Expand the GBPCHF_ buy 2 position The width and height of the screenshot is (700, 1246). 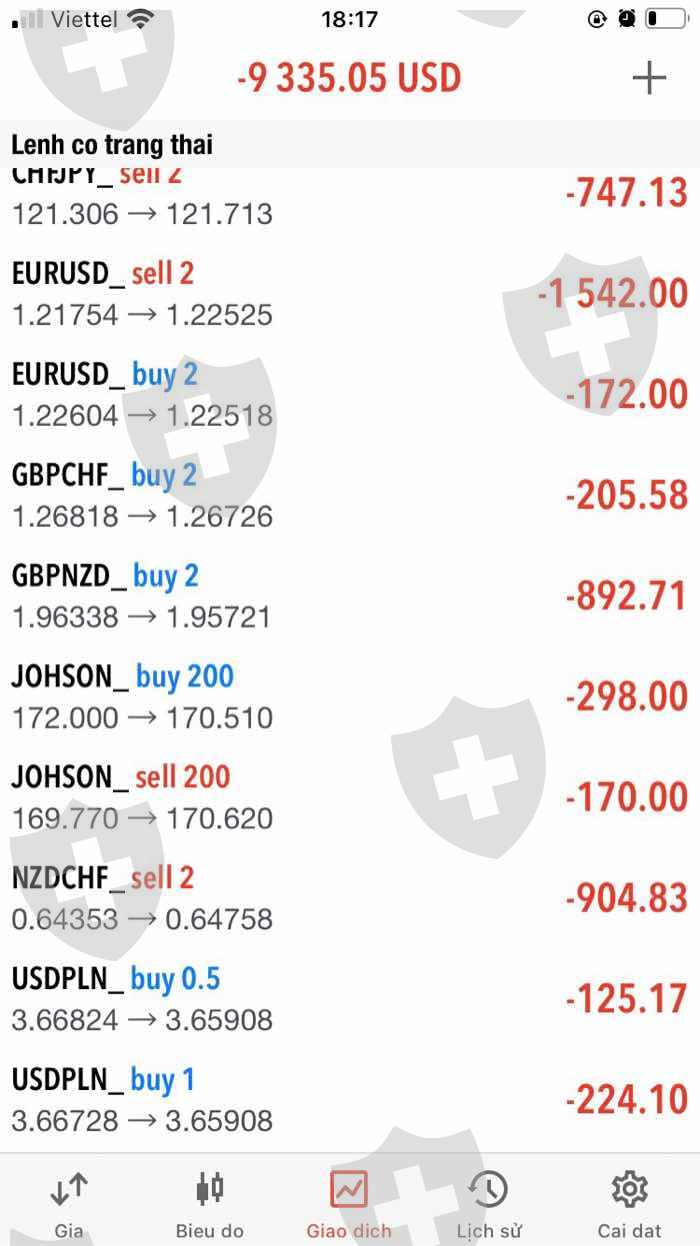tap(350, 496)
